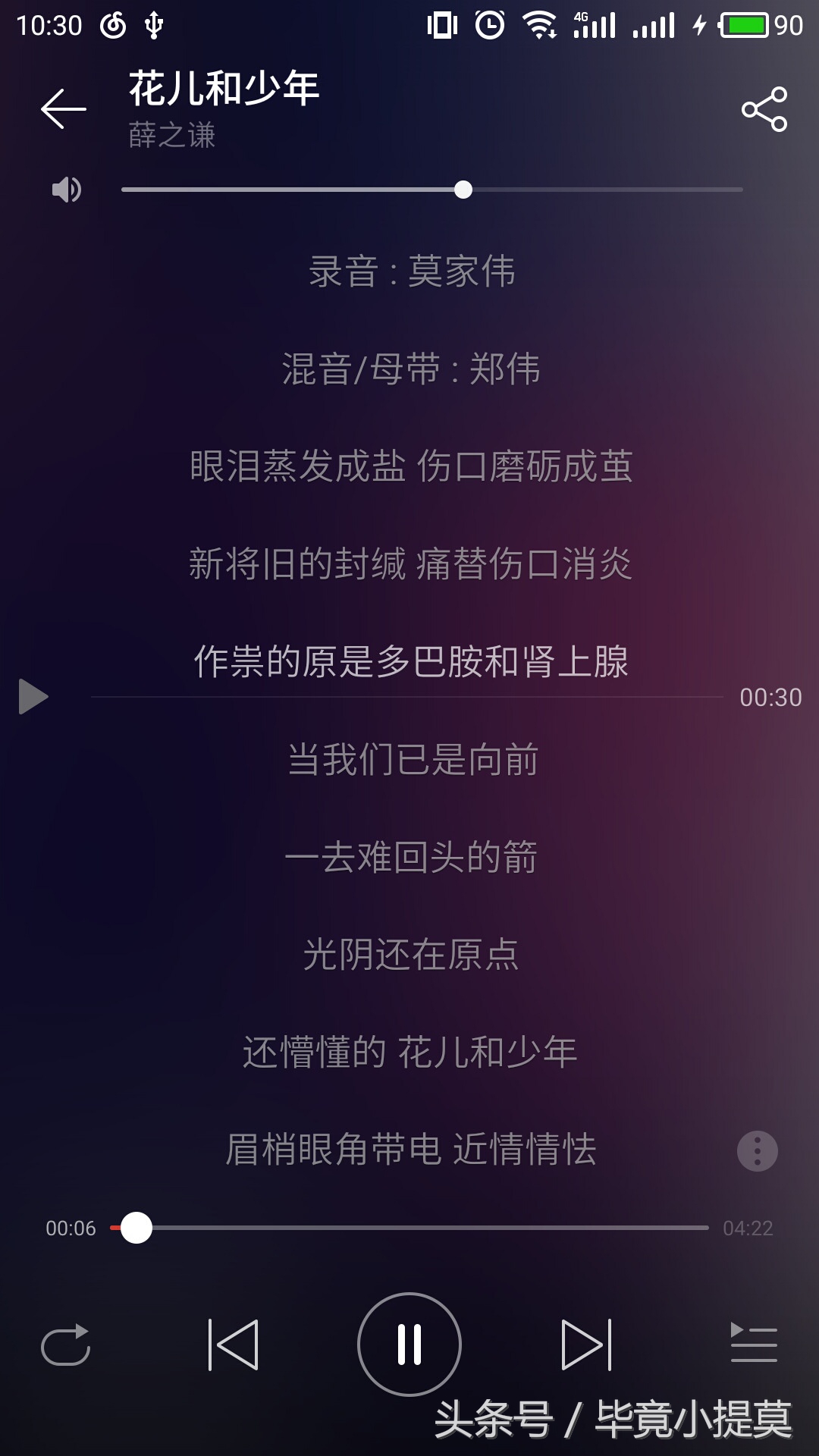This screenshot has height=1456, width=819.
Task: Pause the currently playing song
Action: (409, 1342)
